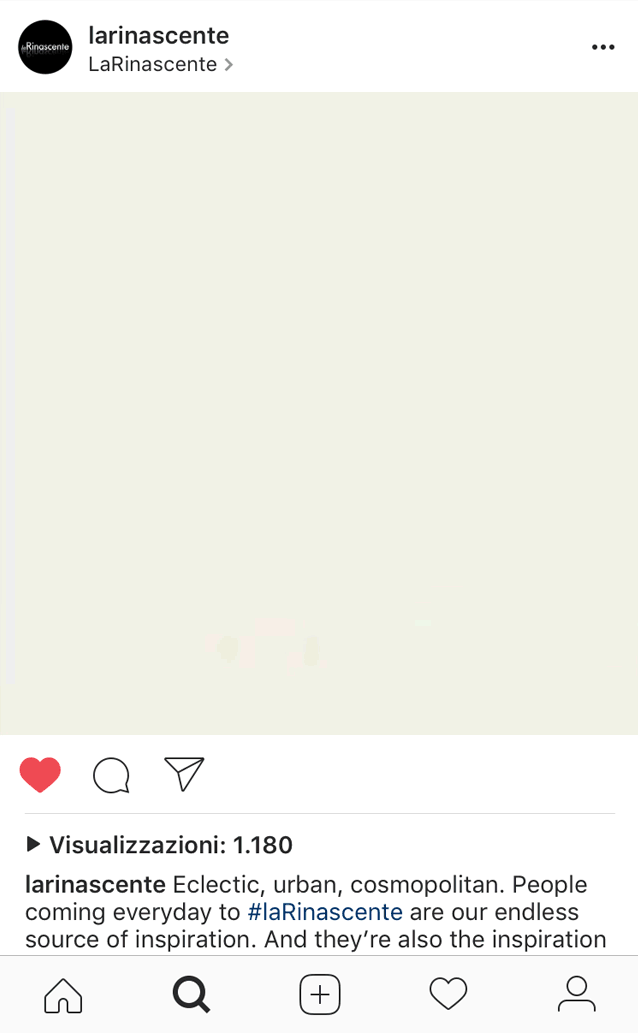
Task: Switch to the Search tab
Action: (x=191, y=995)
